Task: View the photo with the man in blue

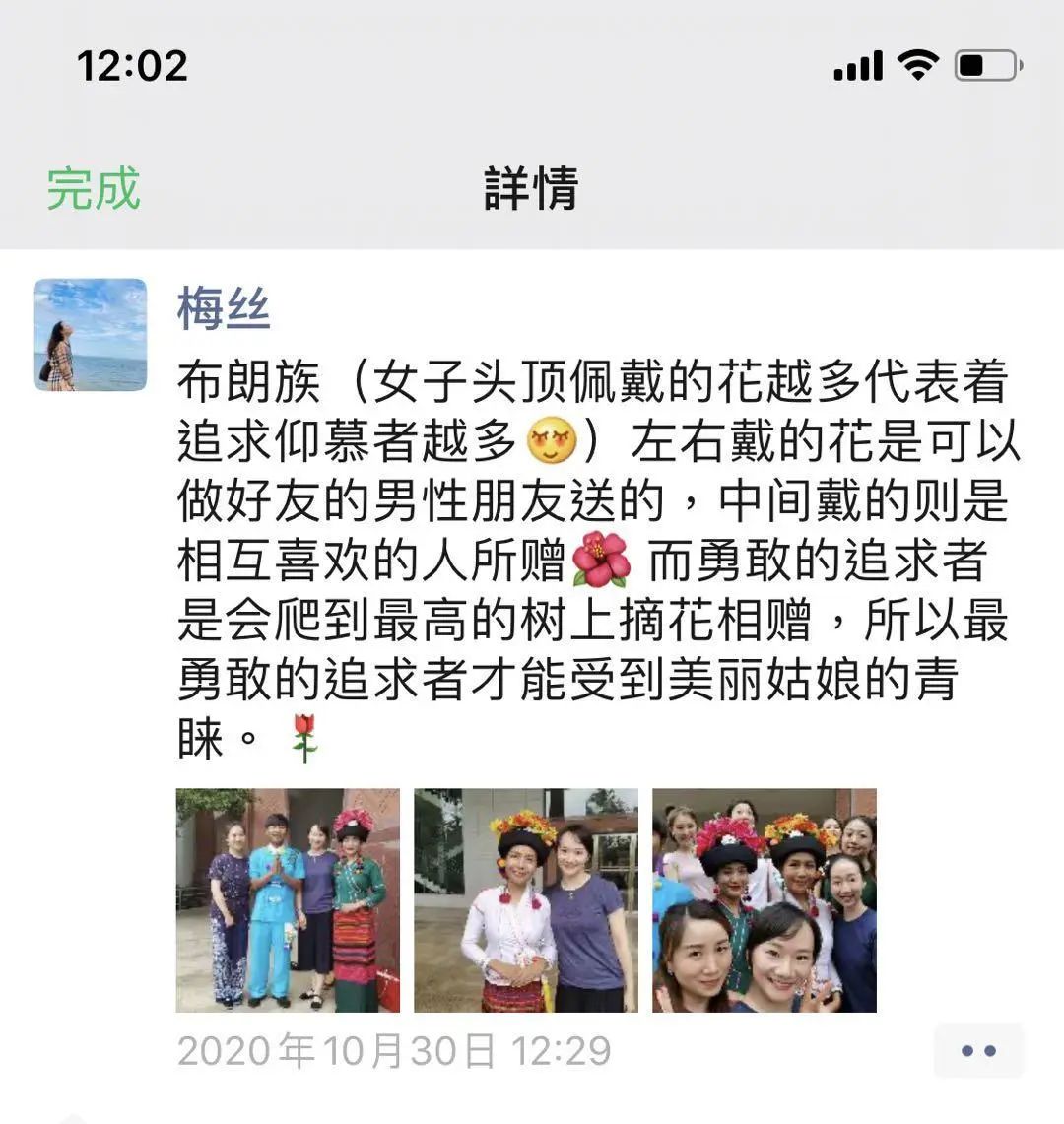Action: (288, 899)
